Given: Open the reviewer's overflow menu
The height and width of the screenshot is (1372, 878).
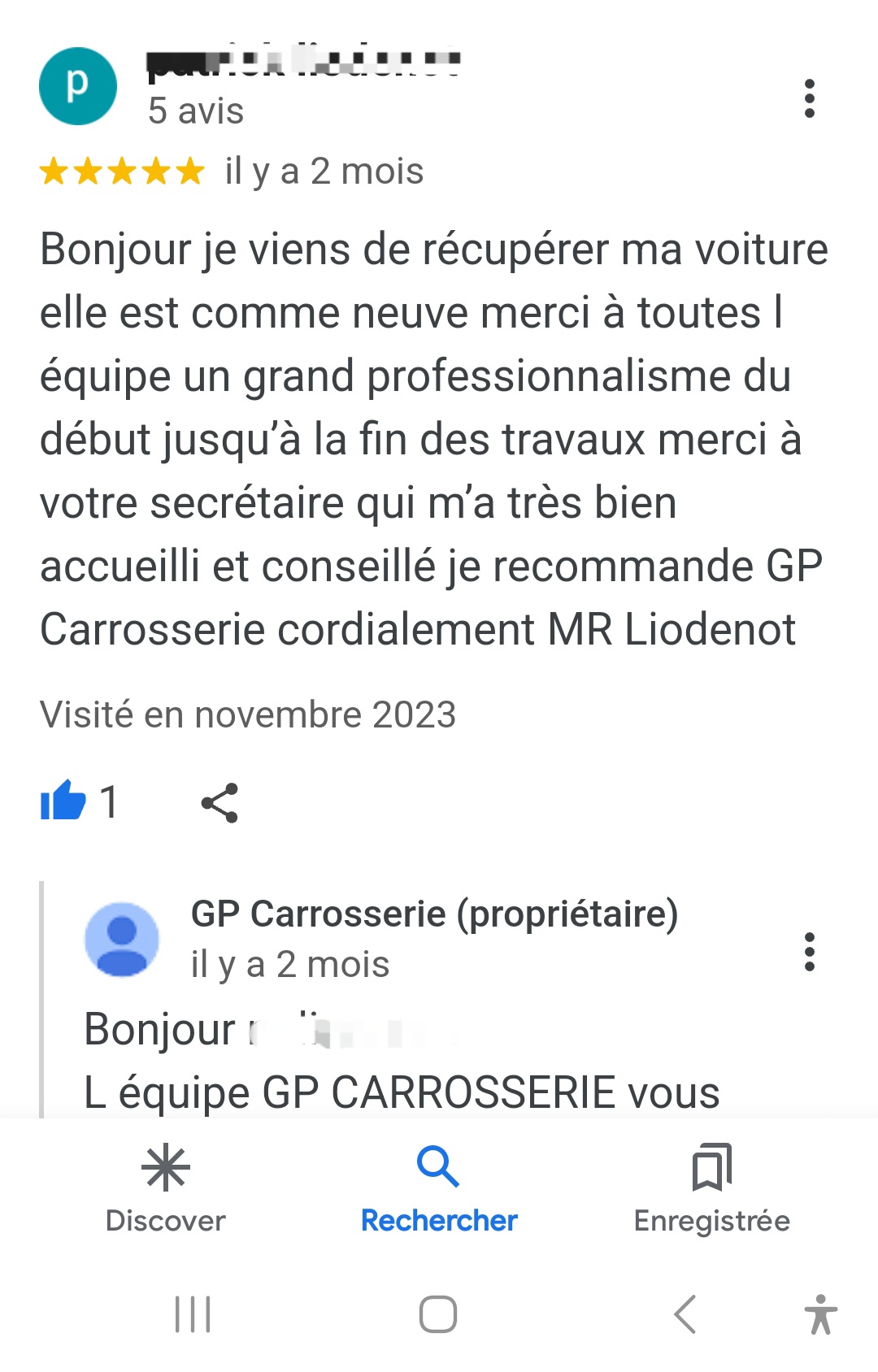Looking at the screenshot, I should pos(809,98).
